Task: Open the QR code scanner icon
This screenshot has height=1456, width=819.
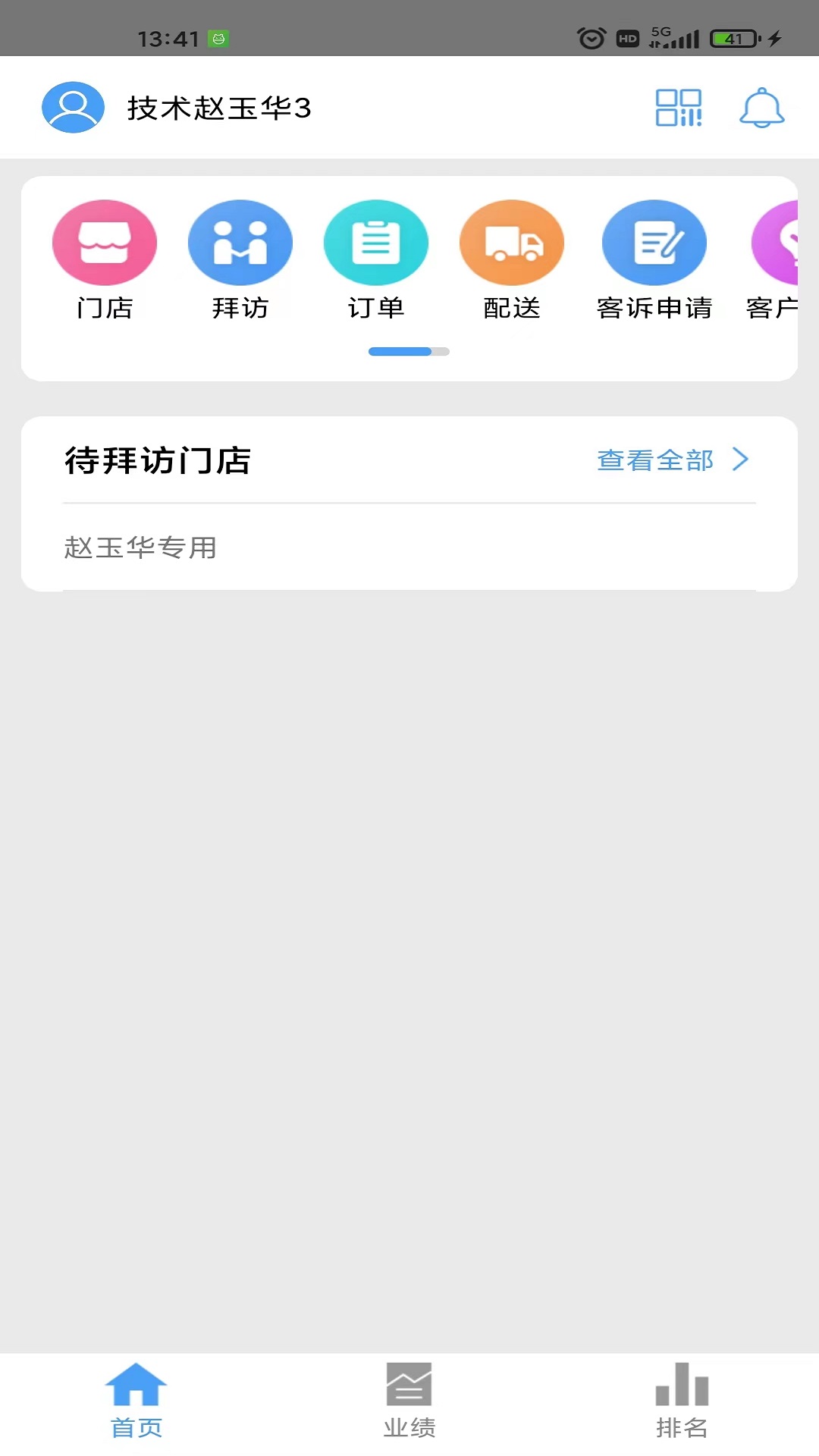Action: coord(679,108)
